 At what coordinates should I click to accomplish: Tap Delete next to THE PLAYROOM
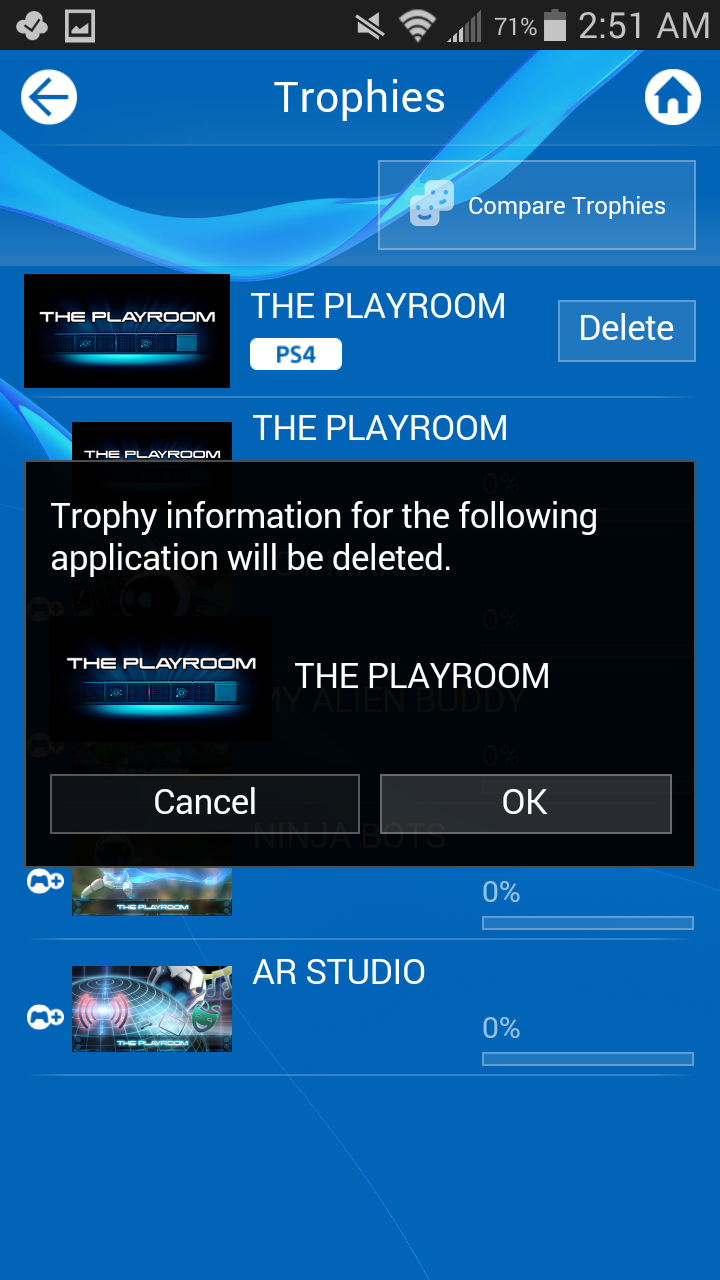626,329
